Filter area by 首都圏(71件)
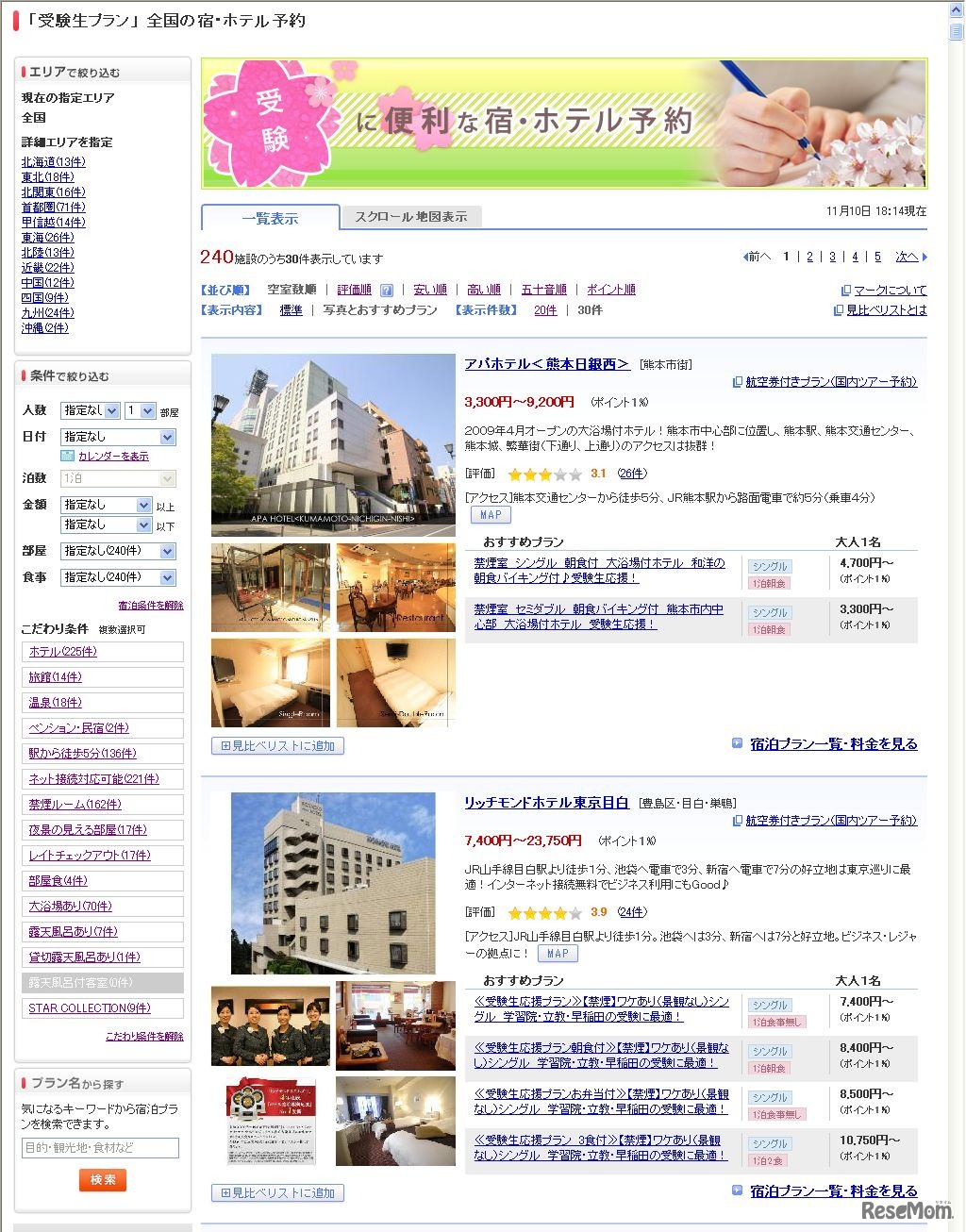The image size is (966, 1232). click(54, 208)
